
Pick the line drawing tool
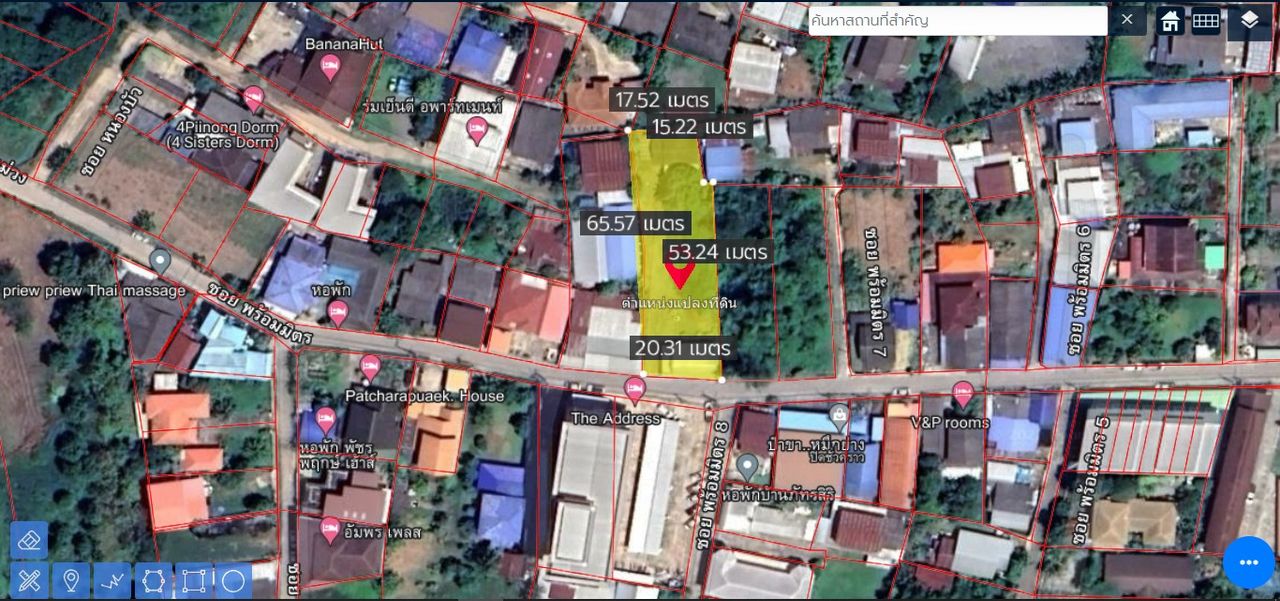point(112,580)
